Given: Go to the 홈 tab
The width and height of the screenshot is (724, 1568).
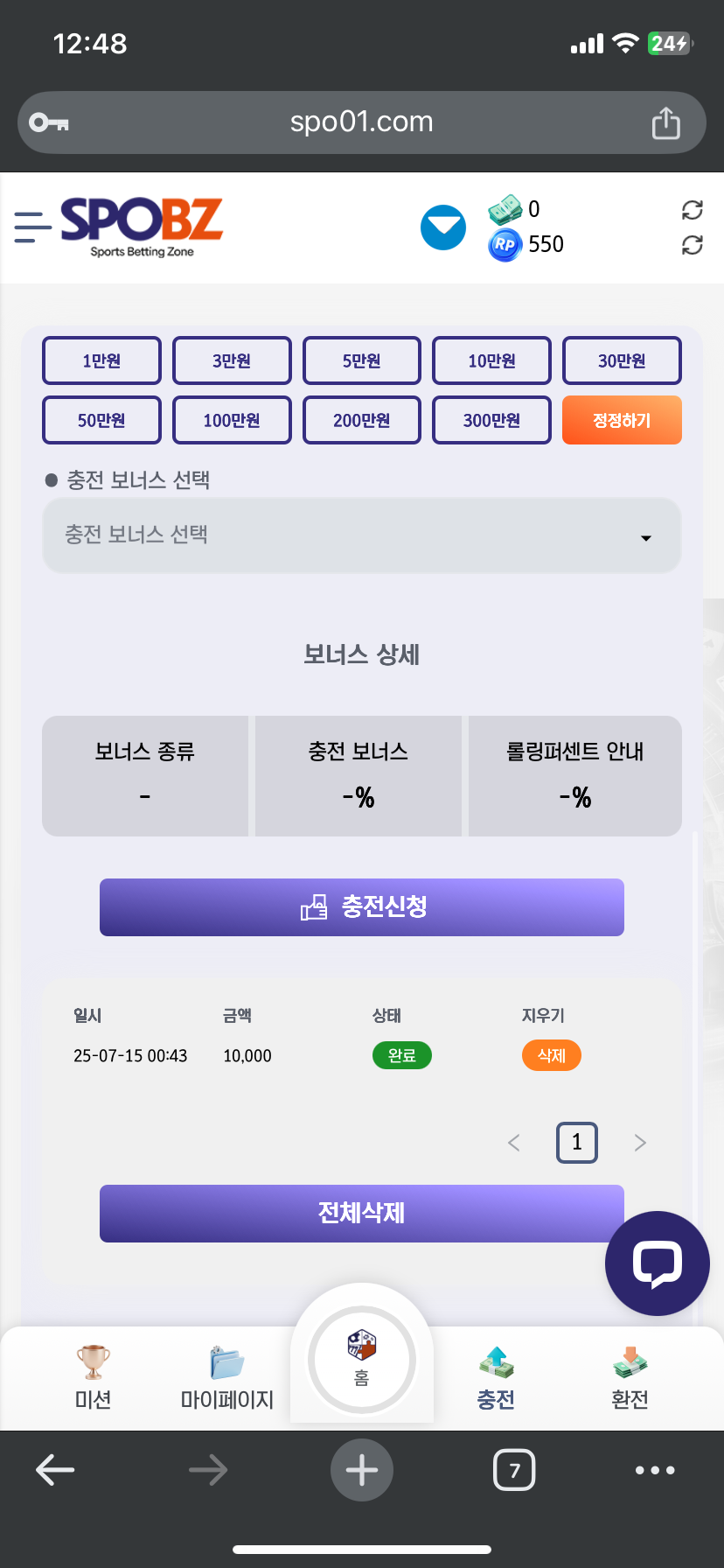Looking at the screenshot, I should click(x=361, y=1359).
